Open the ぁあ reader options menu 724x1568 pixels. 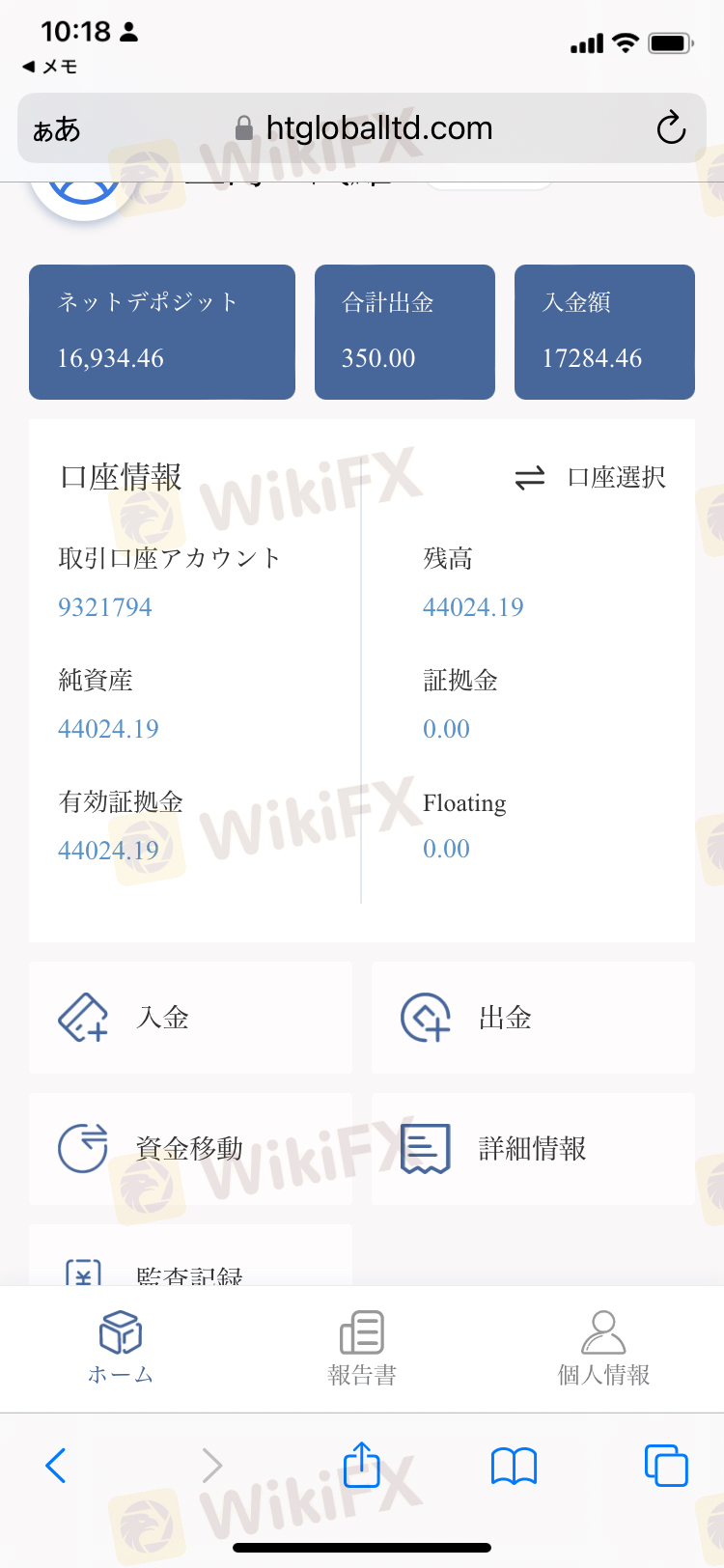(x=57, y=129)
